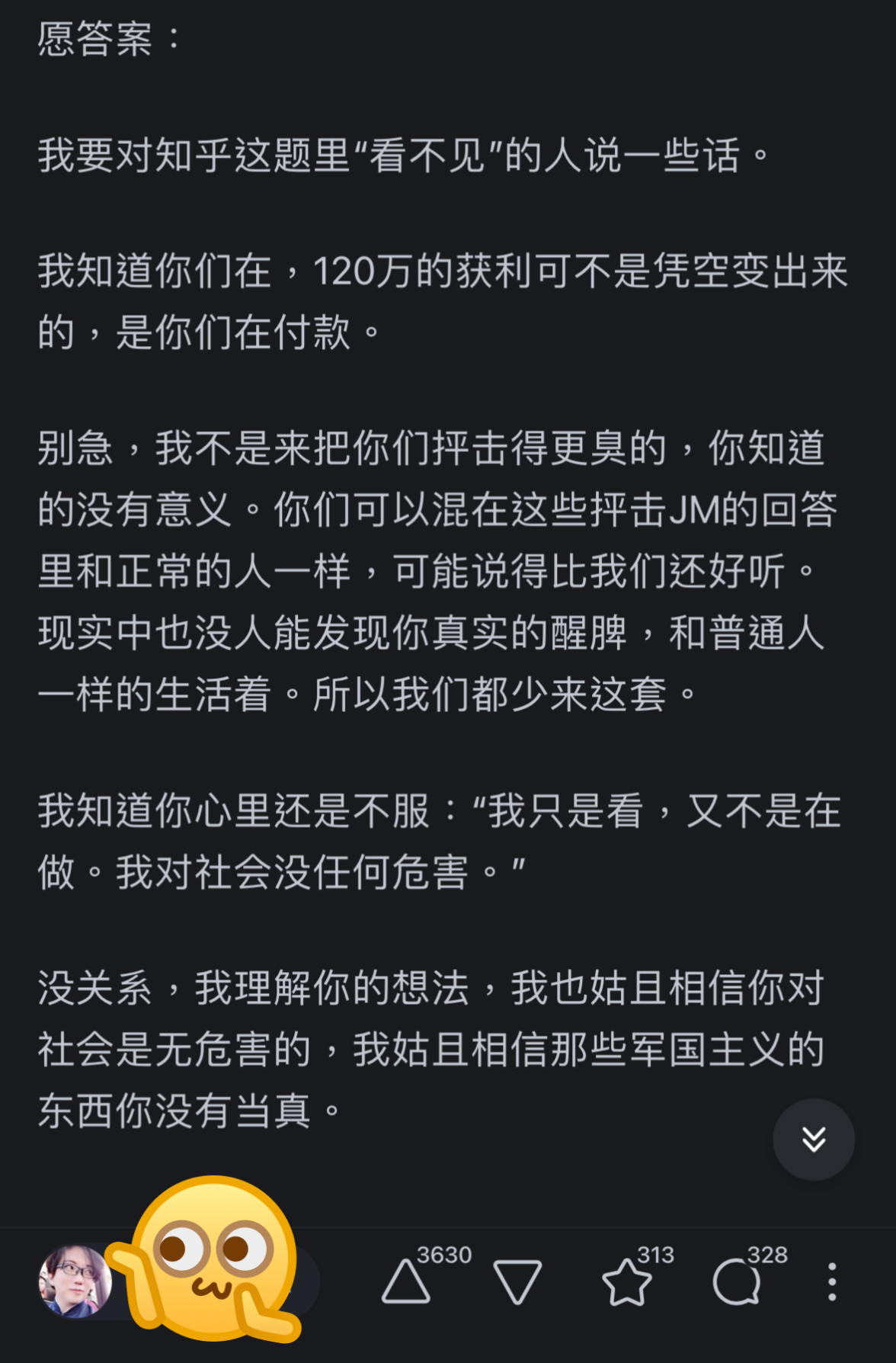The height and width of the screenshot is (1363, 896).
Task: Downvote this answer
Action: pyautogui.click(x=517, y=1281)
